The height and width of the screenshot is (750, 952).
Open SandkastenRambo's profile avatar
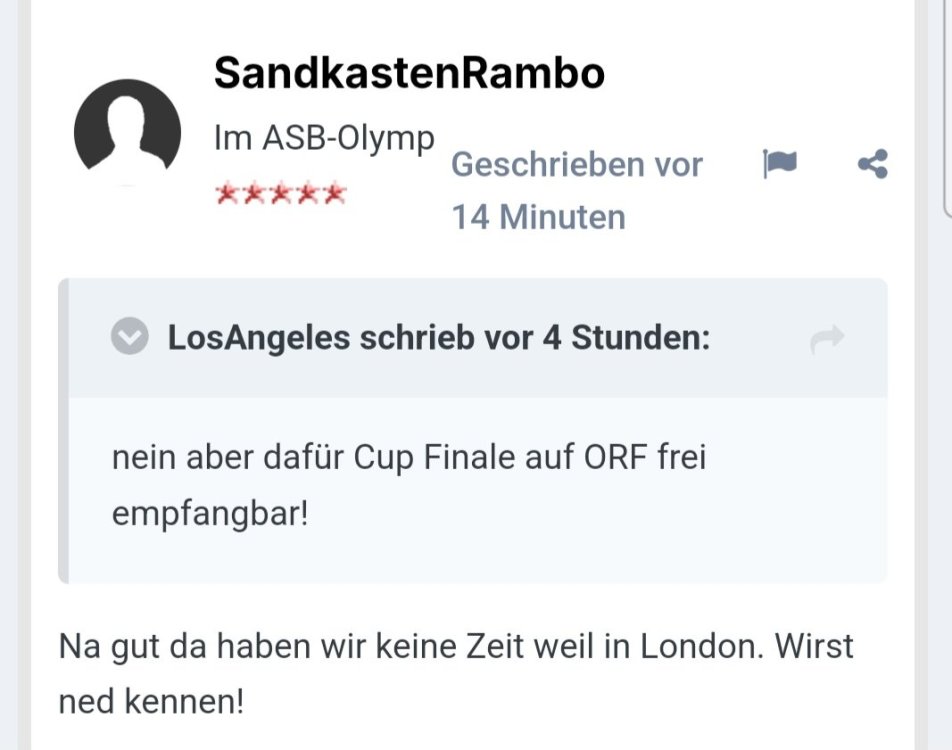(x=127, y=131)
